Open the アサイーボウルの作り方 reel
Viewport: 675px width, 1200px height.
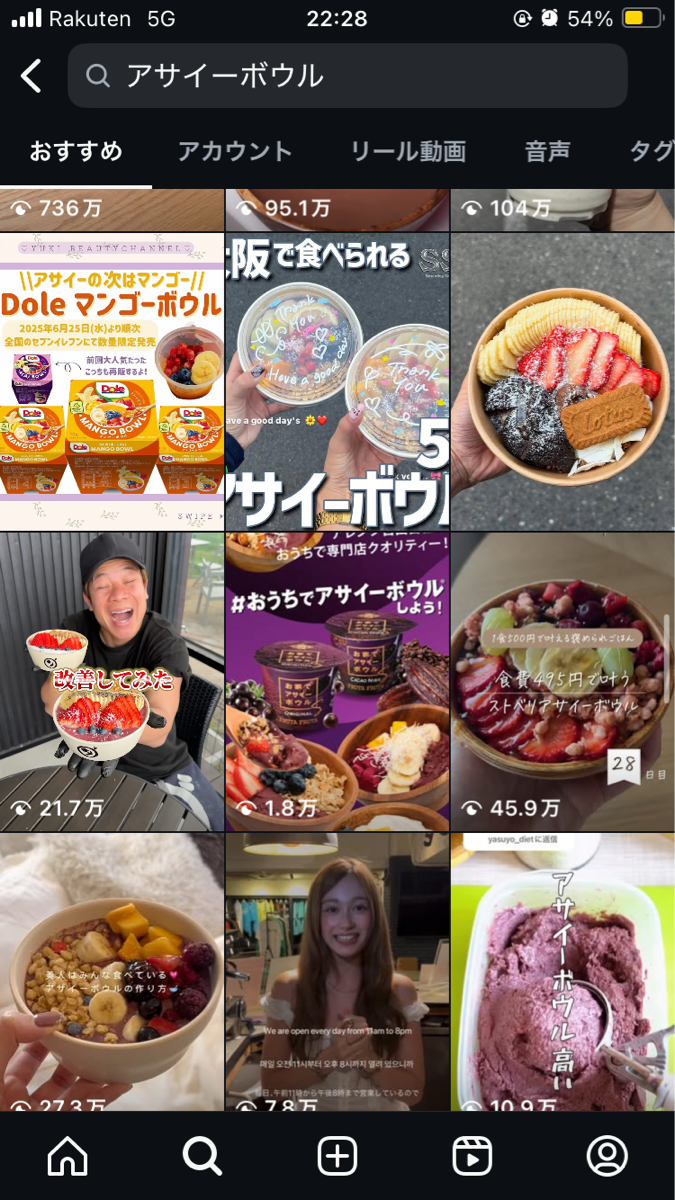coord(112,971)
